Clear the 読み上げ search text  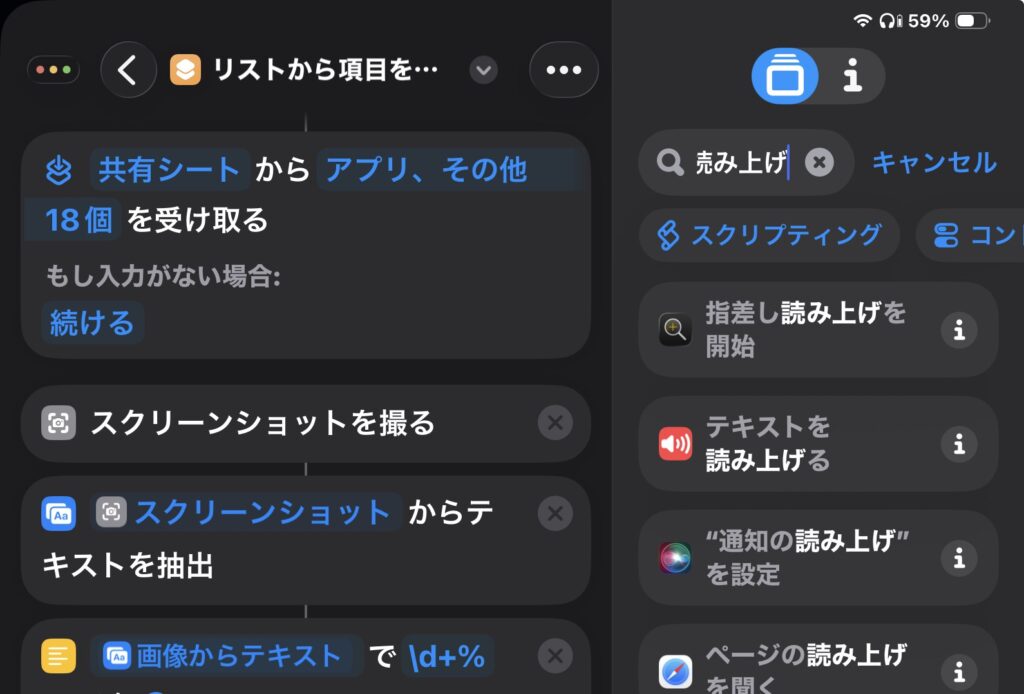(819, 162)
